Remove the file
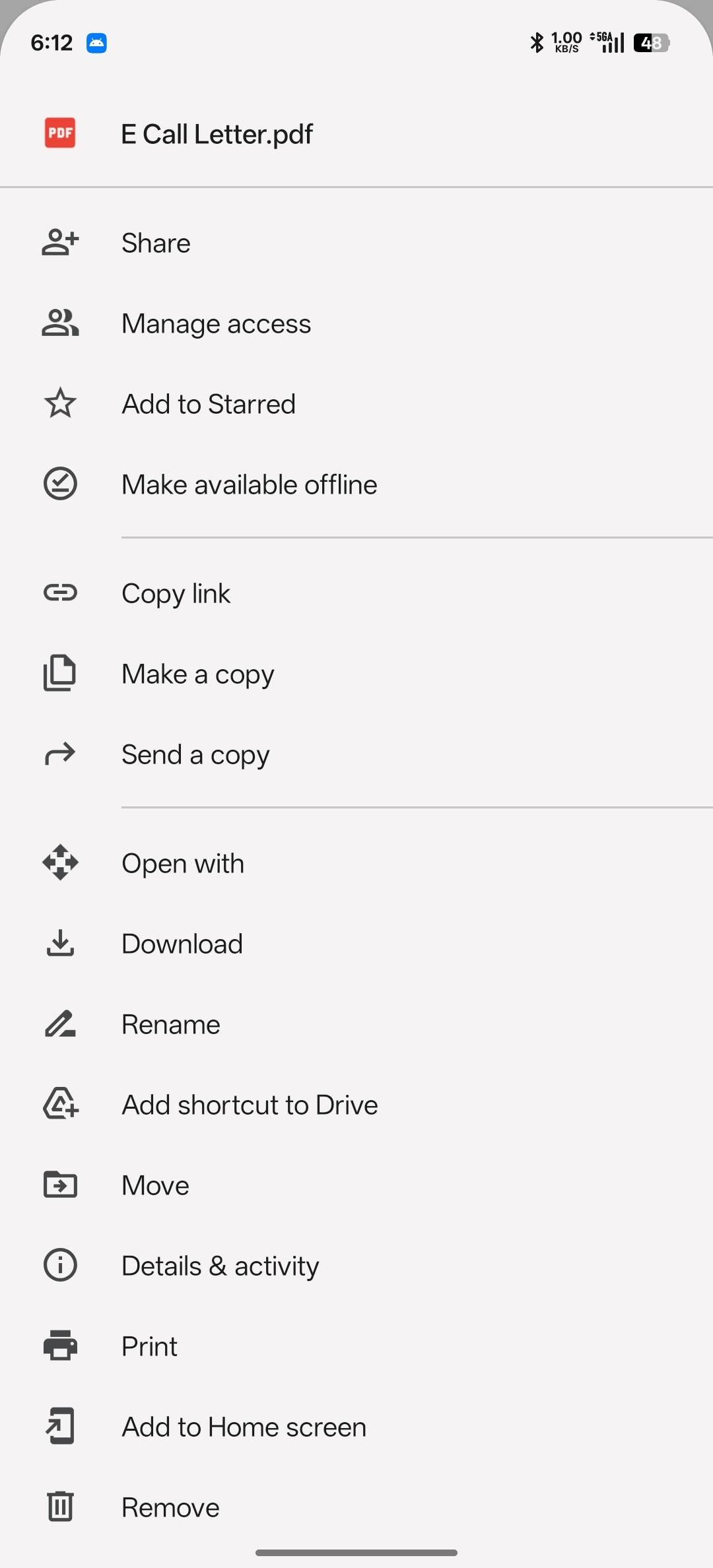 tap(170, 1508)
